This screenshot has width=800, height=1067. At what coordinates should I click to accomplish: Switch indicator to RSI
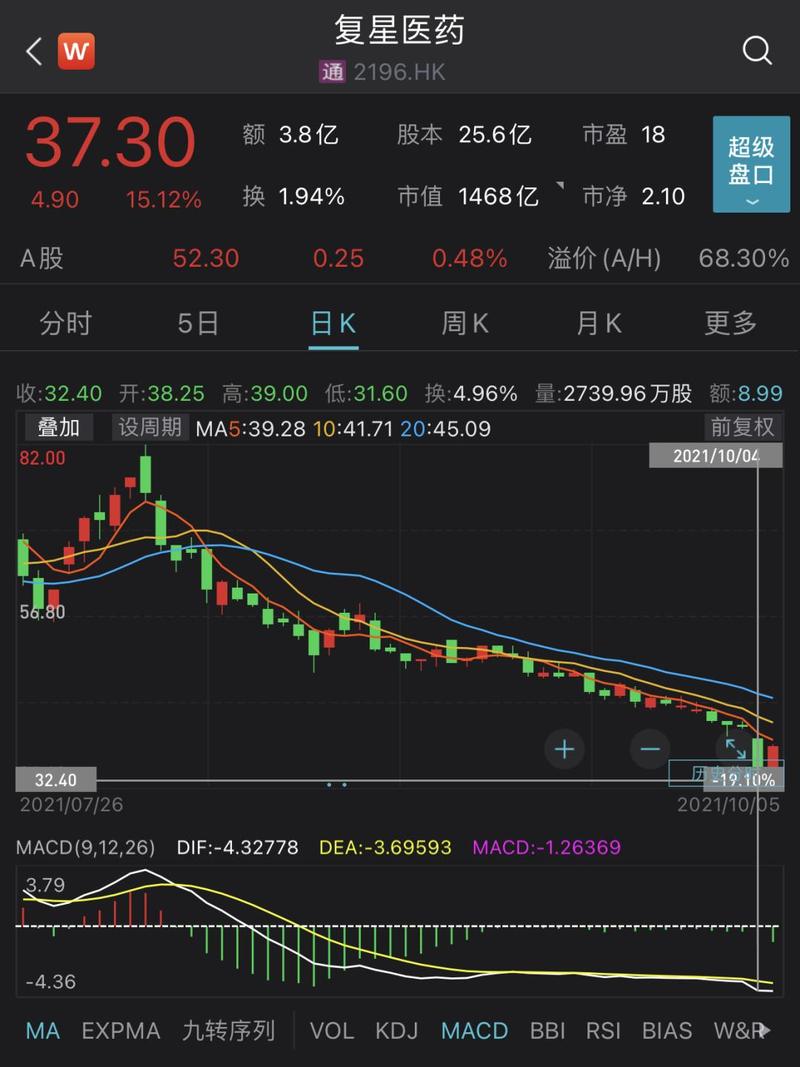(x=604, y=1030)
